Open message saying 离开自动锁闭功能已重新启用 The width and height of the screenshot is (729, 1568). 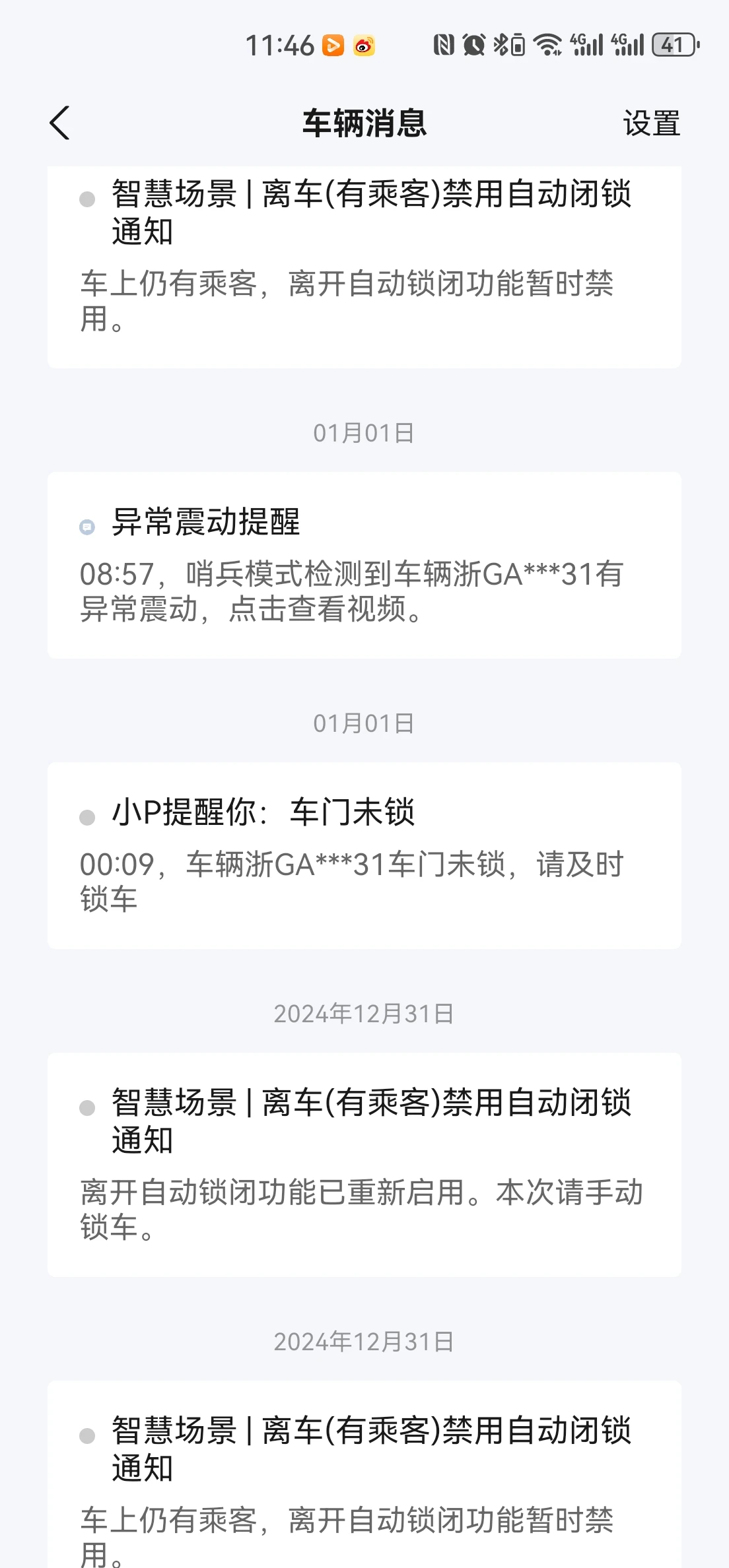pyautogui.click(x=364, y=1164)
